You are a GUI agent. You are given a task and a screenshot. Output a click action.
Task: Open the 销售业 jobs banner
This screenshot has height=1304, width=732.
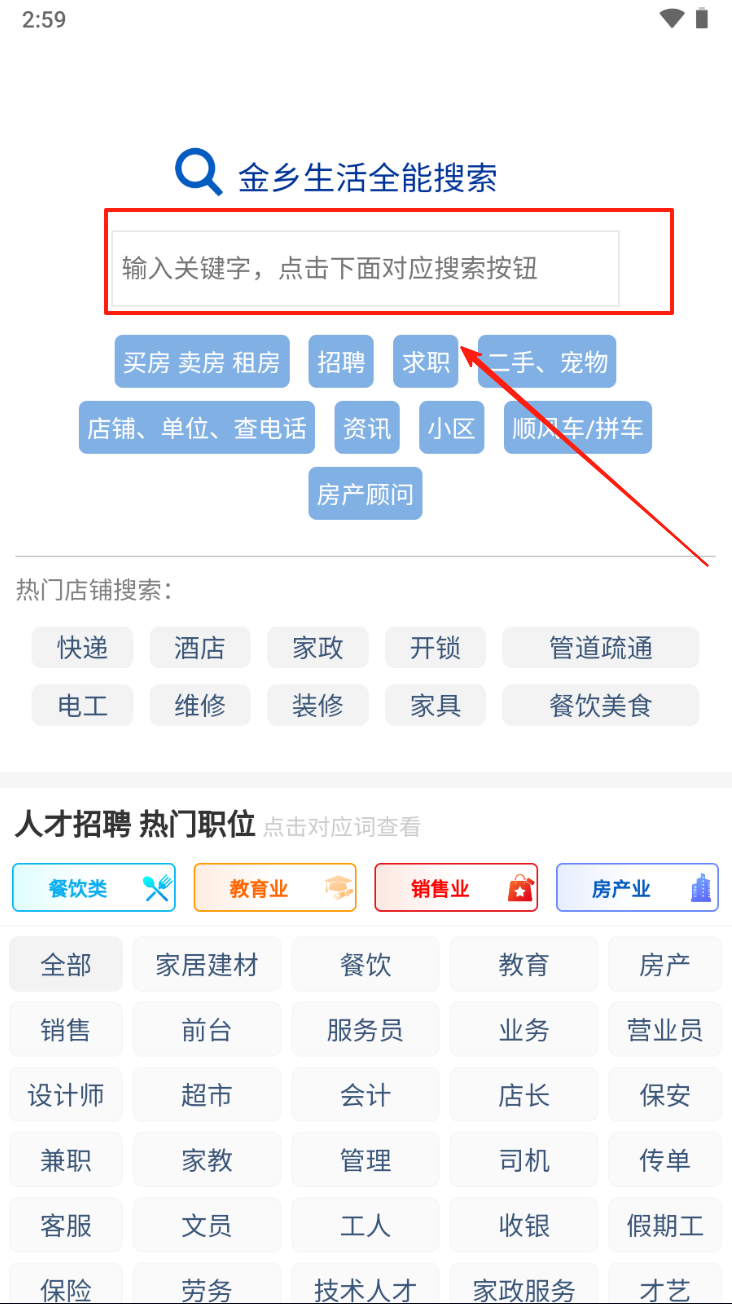pos(456,888)
